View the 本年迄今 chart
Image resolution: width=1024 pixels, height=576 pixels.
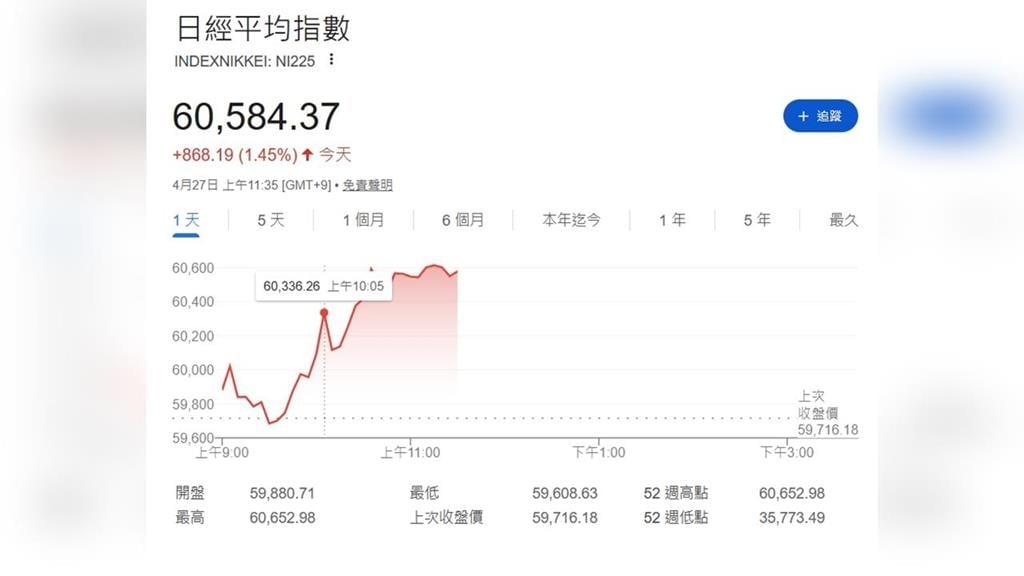click(x=572, y=220)
